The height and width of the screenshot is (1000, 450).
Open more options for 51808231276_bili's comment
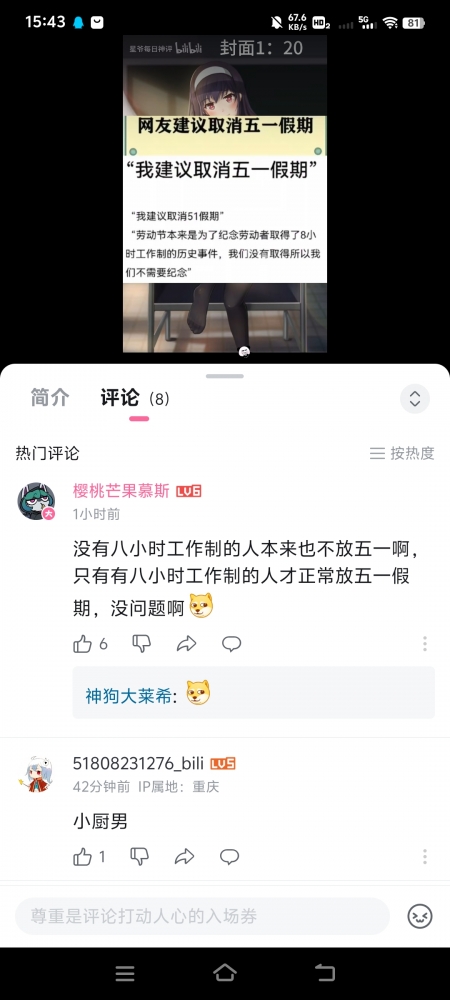point(425,857)
